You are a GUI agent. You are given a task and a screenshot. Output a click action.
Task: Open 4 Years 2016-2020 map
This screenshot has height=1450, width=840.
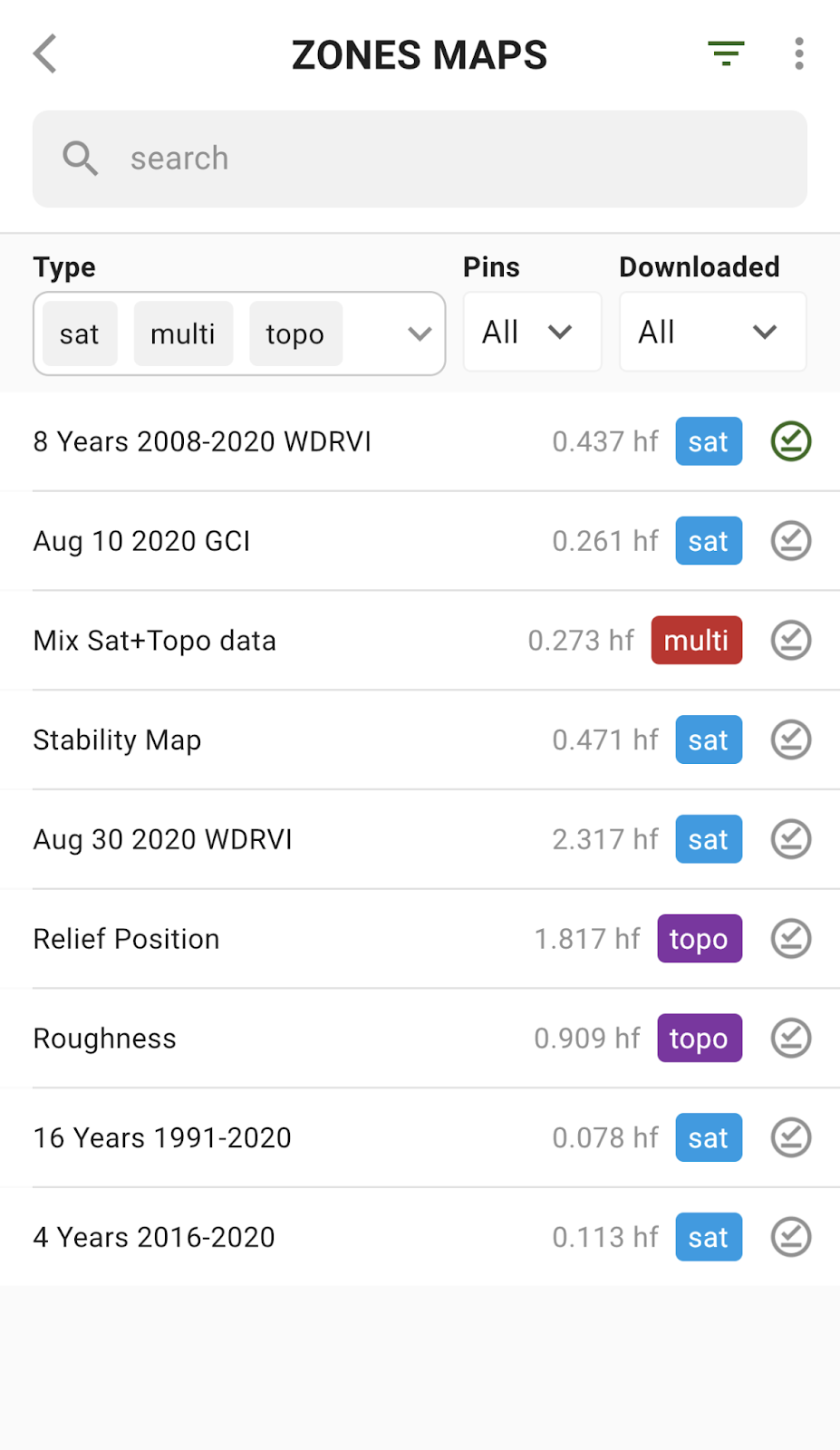click(x=154, y=1237)
